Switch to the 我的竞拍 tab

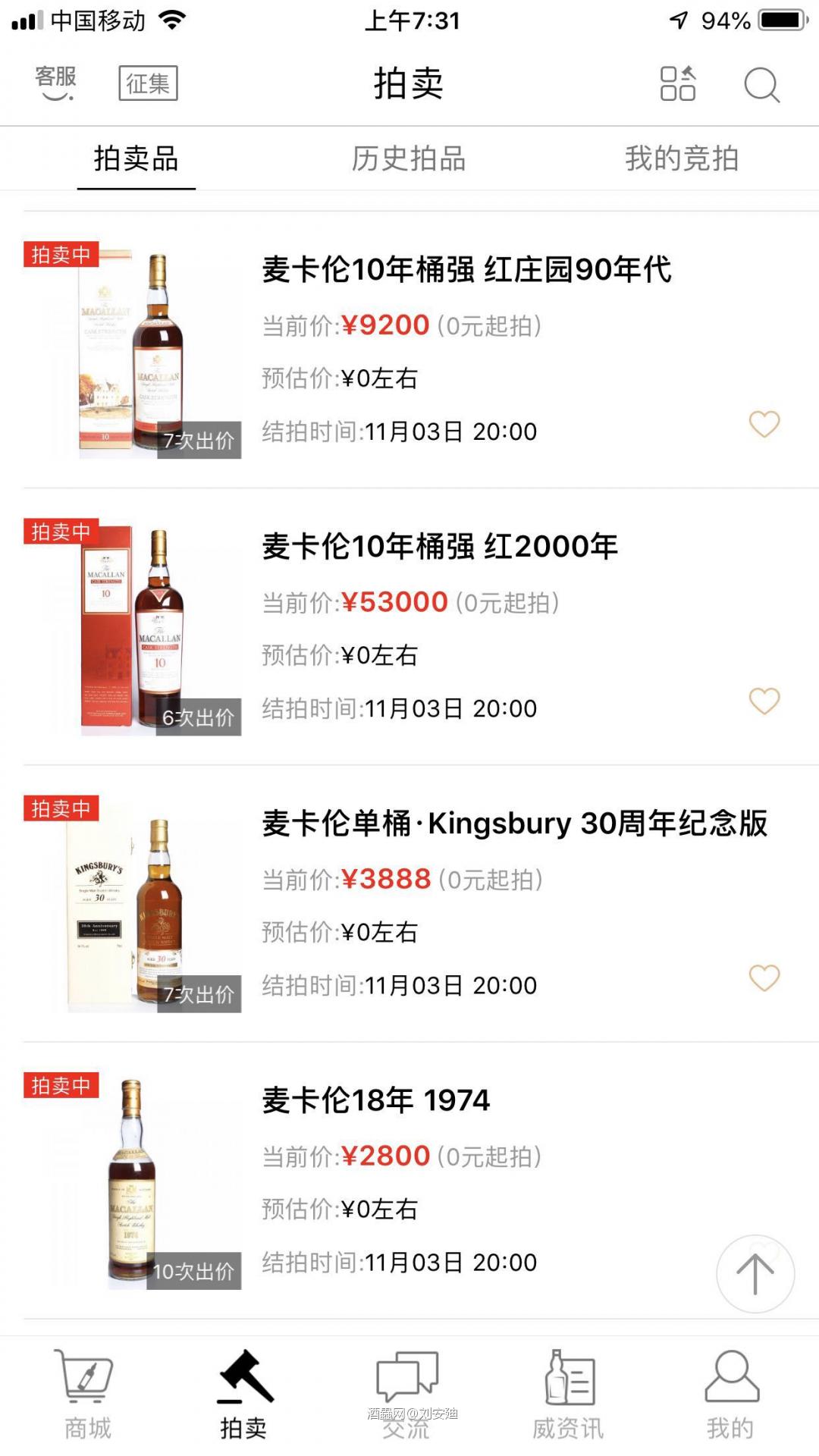click(x=682, y=159)
